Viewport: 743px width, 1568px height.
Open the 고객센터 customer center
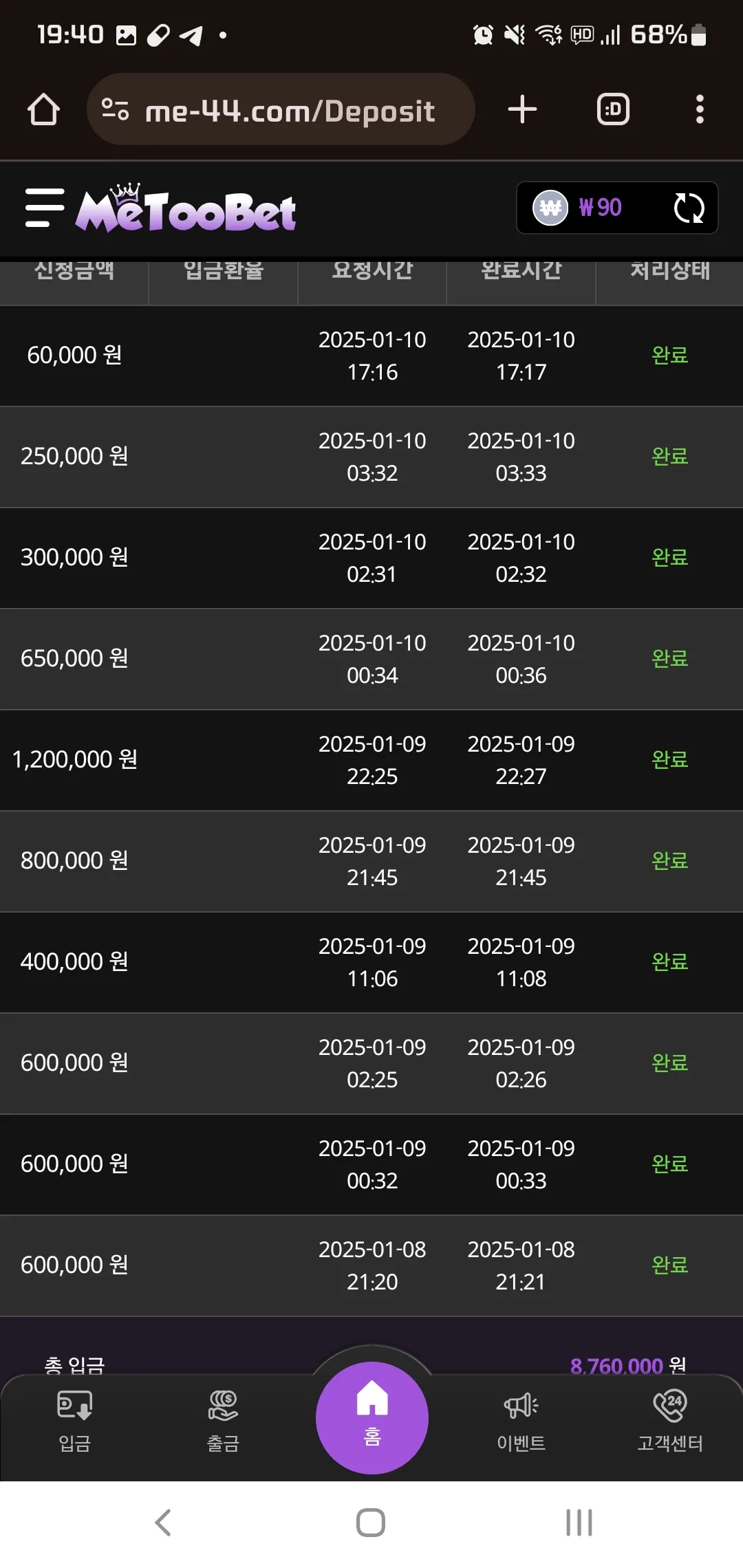(670, 1421)
